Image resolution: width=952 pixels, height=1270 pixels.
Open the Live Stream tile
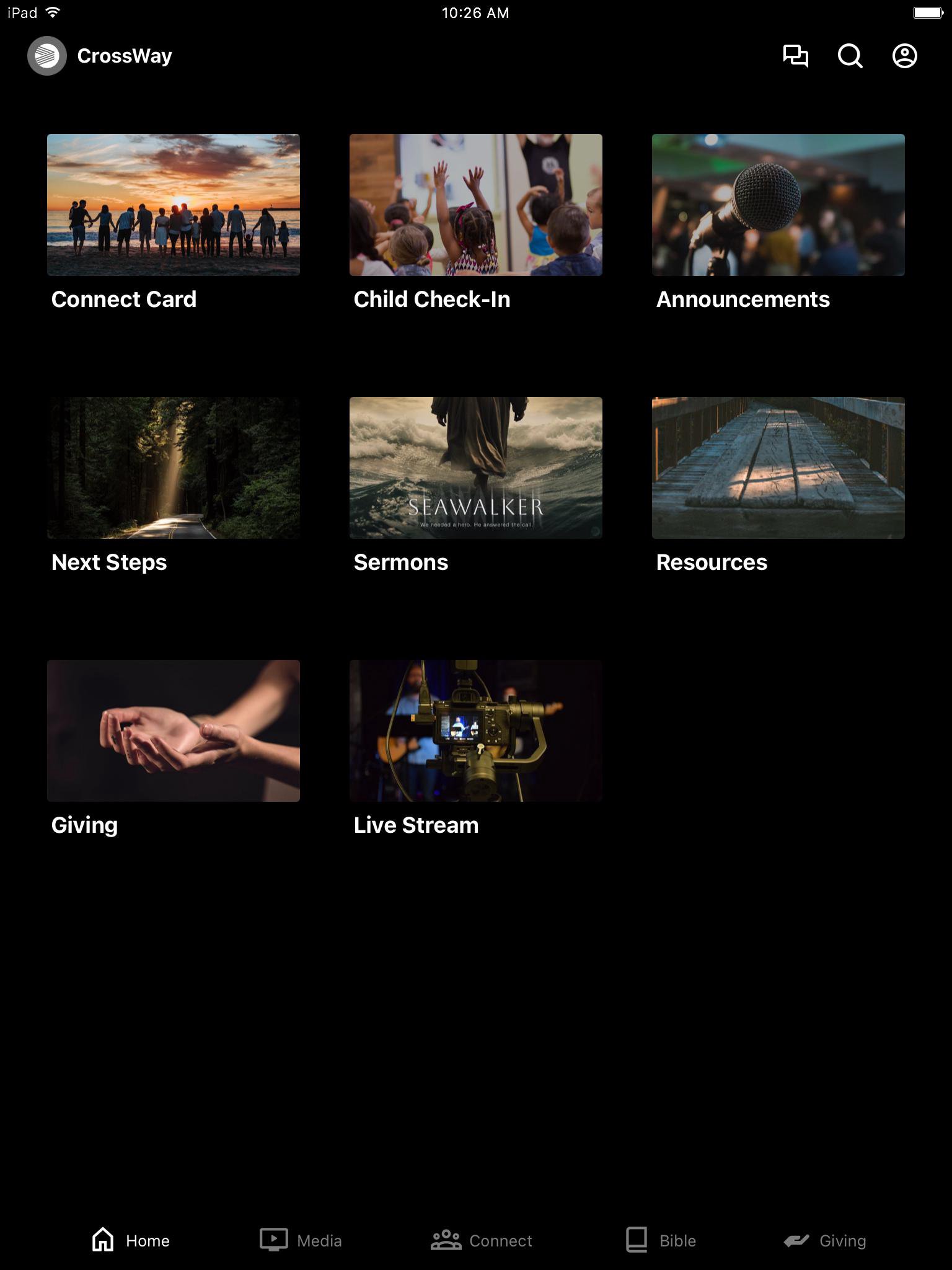coord(475,731)
